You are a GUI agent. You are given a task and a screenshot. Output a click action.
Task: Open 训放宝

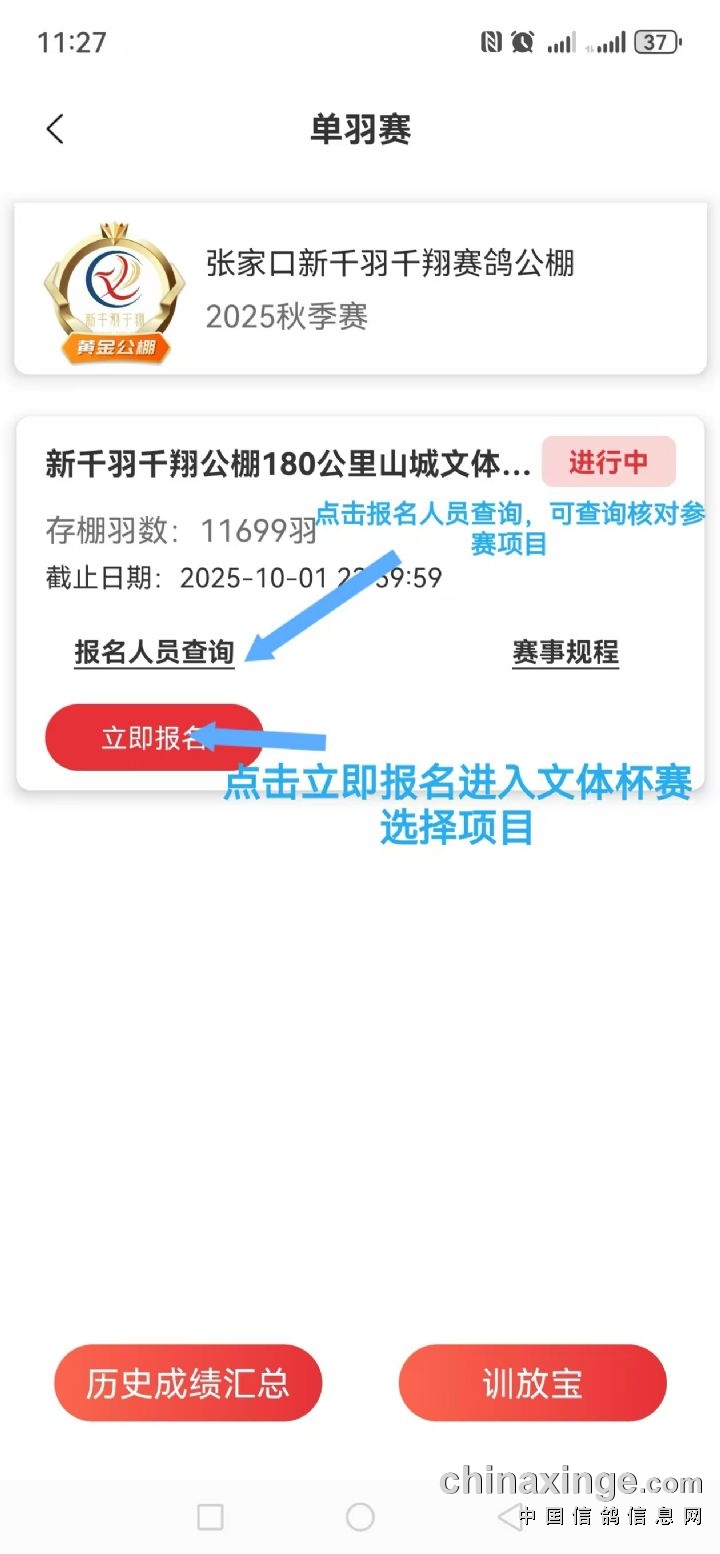[x=532, y=1383]
